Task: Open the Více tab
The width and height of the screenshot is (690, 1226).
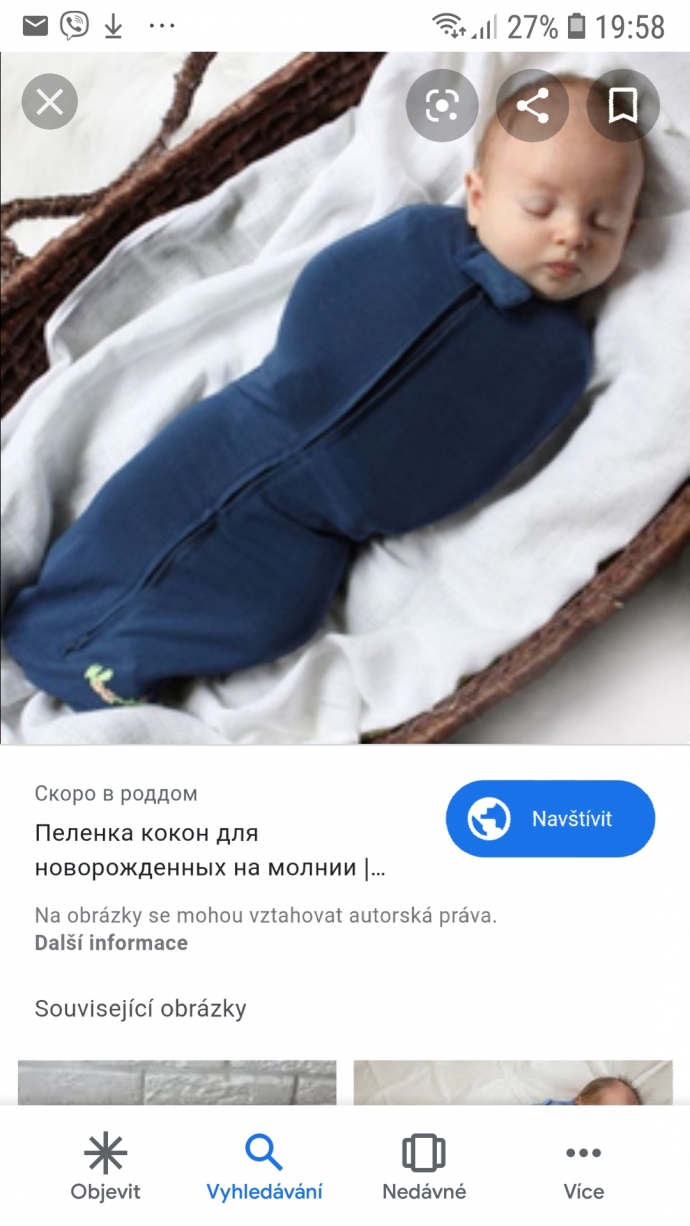Action: click(x=583, y=1168)
